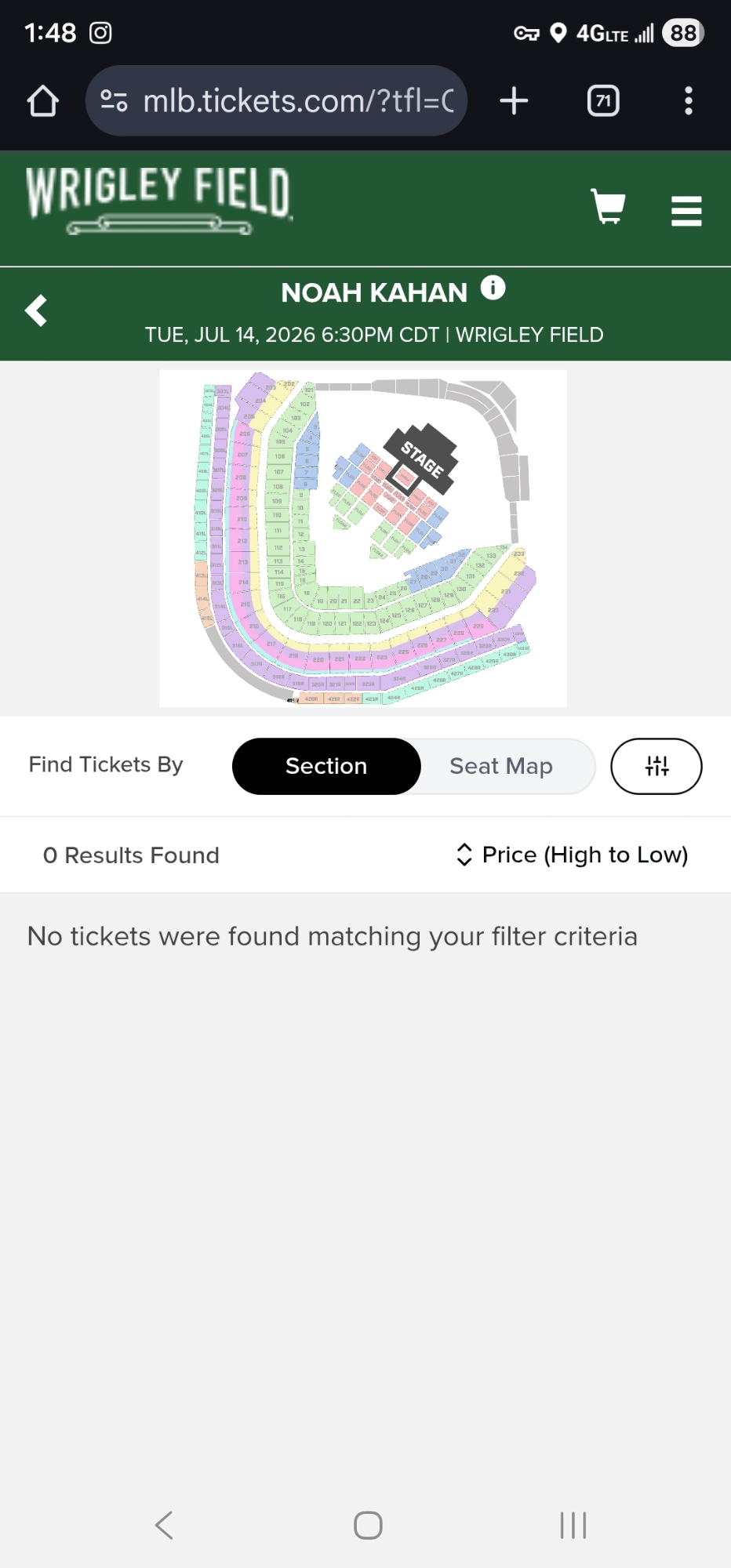The image size is (731, 1568).
Task: Open the shopping cart
Action: (608, 208)
